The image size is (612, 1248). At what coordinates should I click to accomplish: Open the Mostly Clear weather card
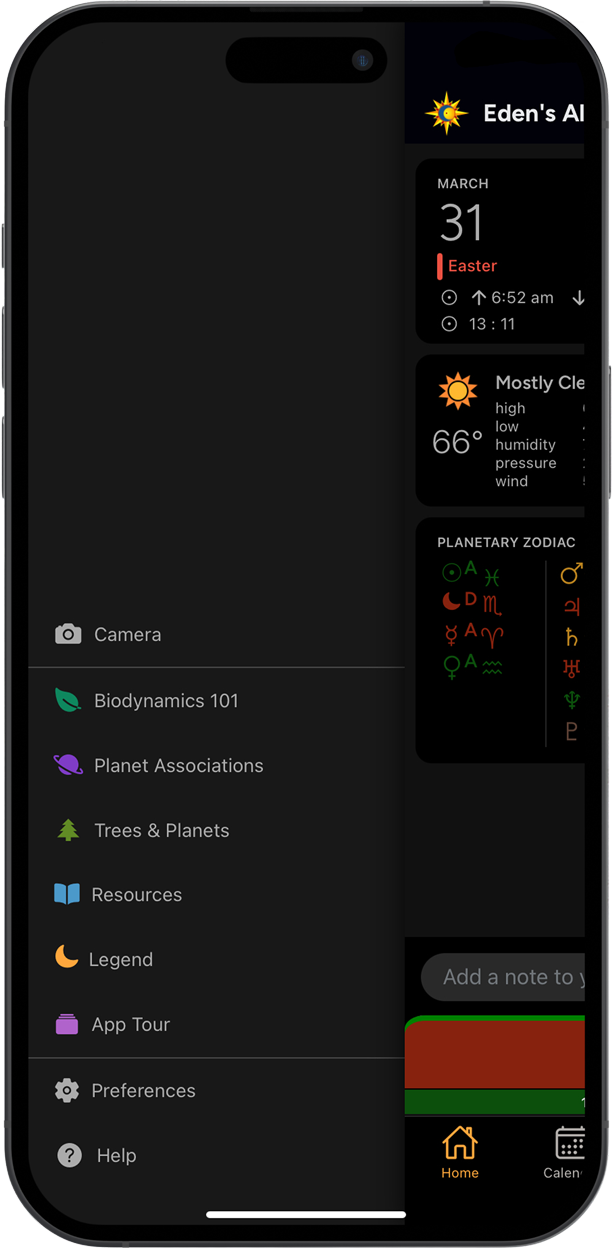(x=500, y=430)
